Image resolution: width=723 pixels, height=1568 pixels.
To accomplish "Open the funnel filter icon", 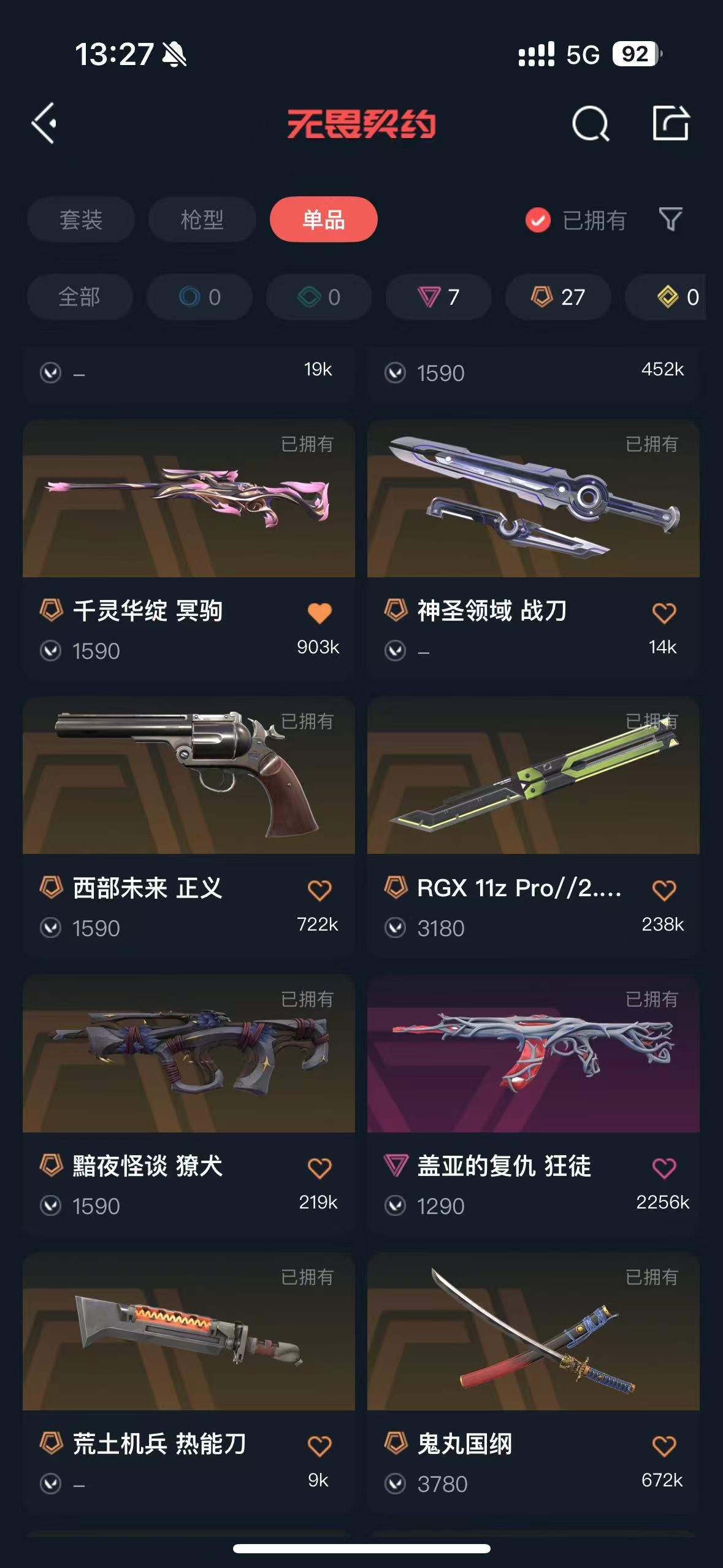I will coord(670,220).
